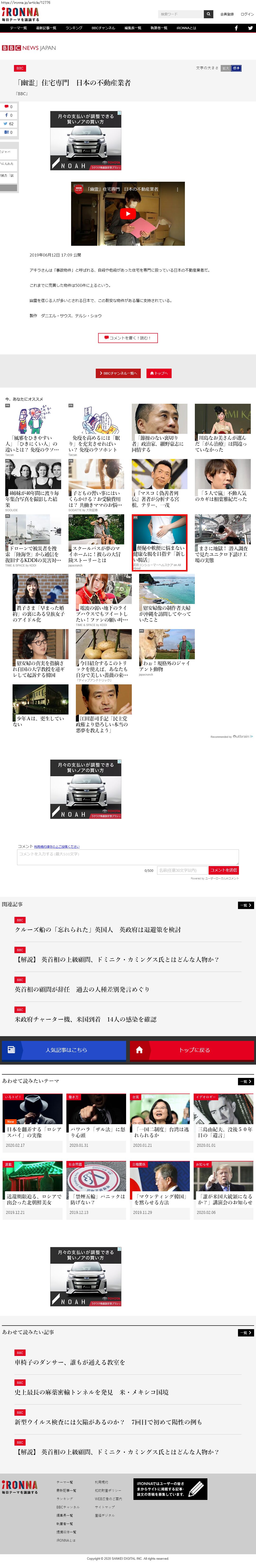This screenshot has height=1568, width=256.
Task: Submit with コメントを送信 button
Action: (x=223, y=870)
